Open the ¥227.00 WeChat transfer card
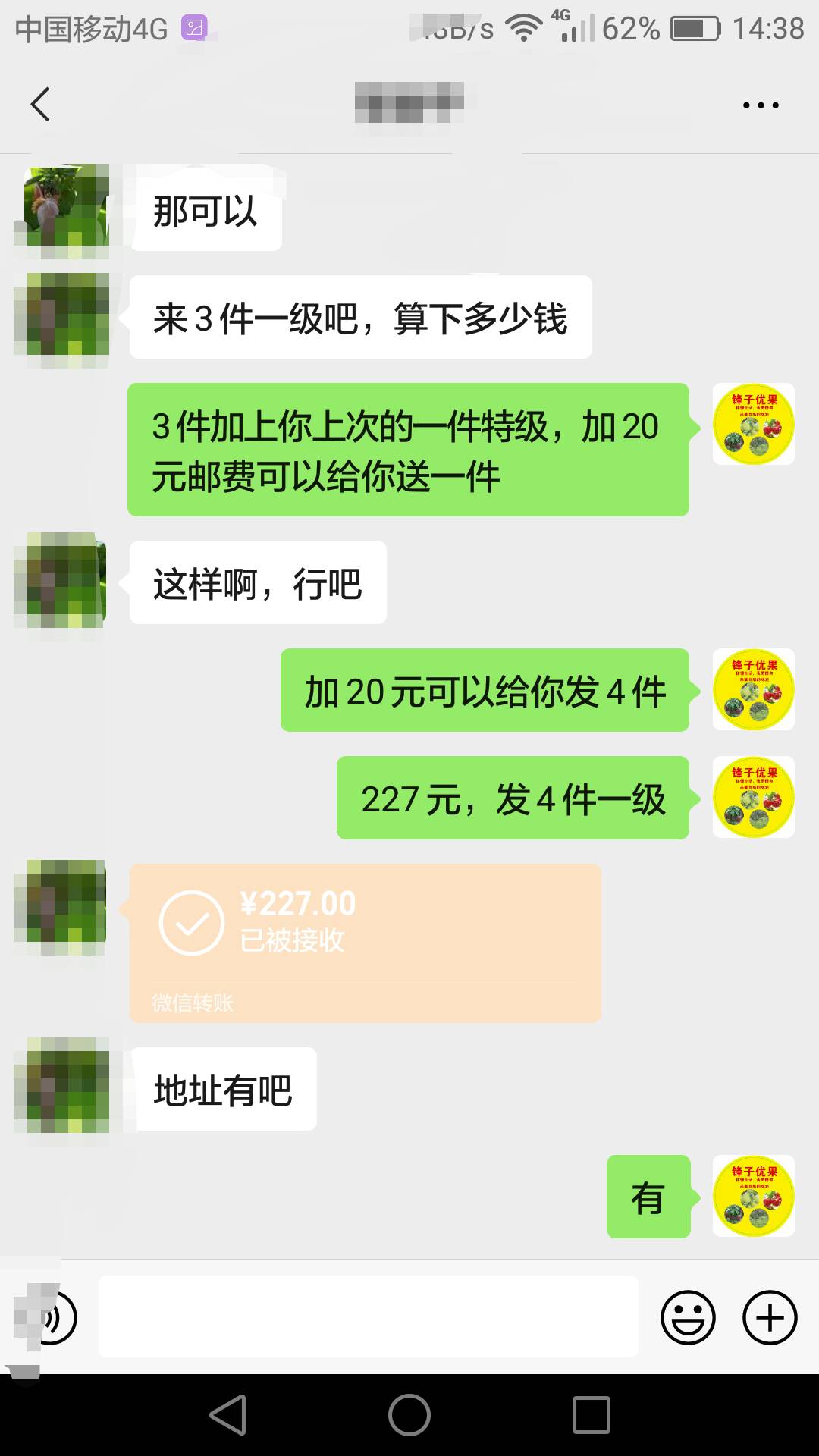Screen dimensions: 819x1456 coord(365,943)
